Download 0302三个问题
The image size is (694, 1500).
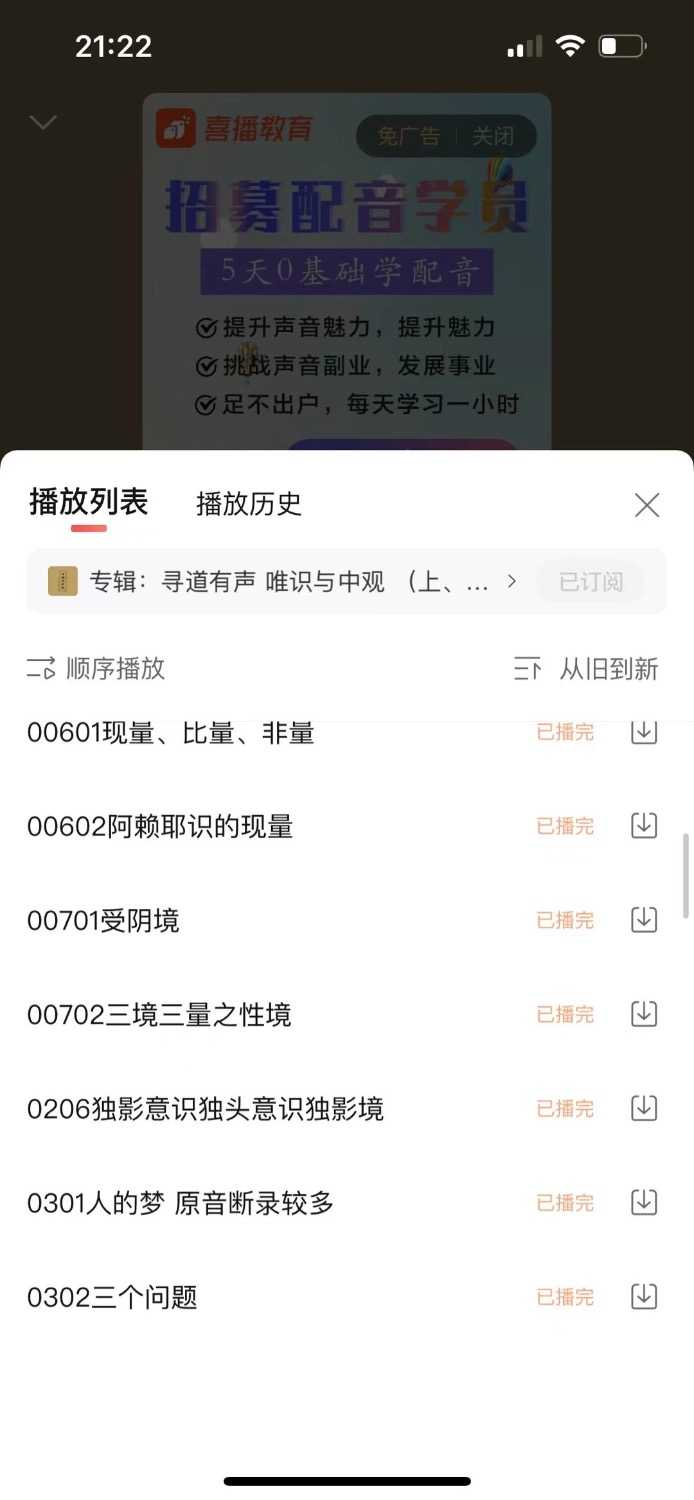[x=644, y=1296]
